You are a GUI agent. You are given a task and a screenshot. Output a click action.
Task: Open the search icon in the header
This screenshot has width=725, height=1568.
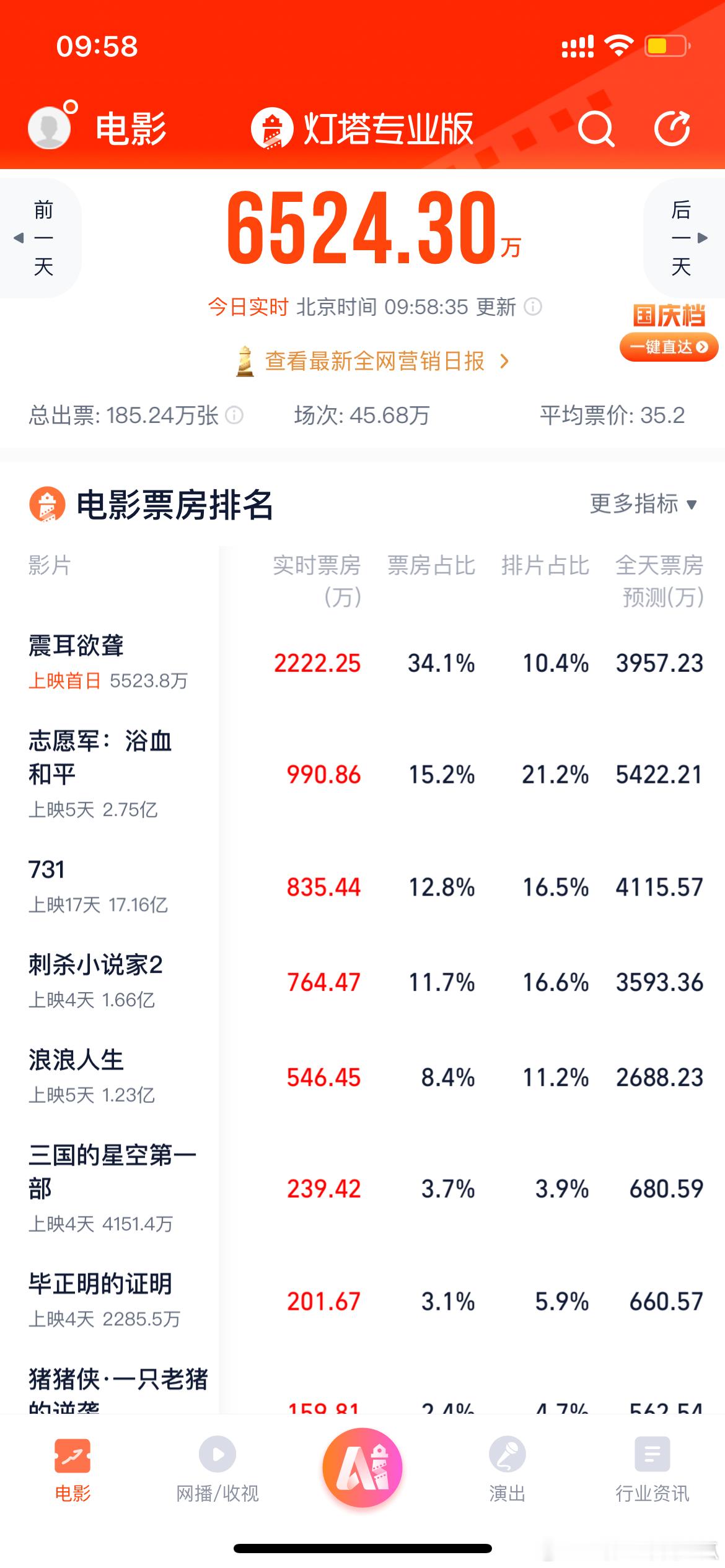click(595, 129)
